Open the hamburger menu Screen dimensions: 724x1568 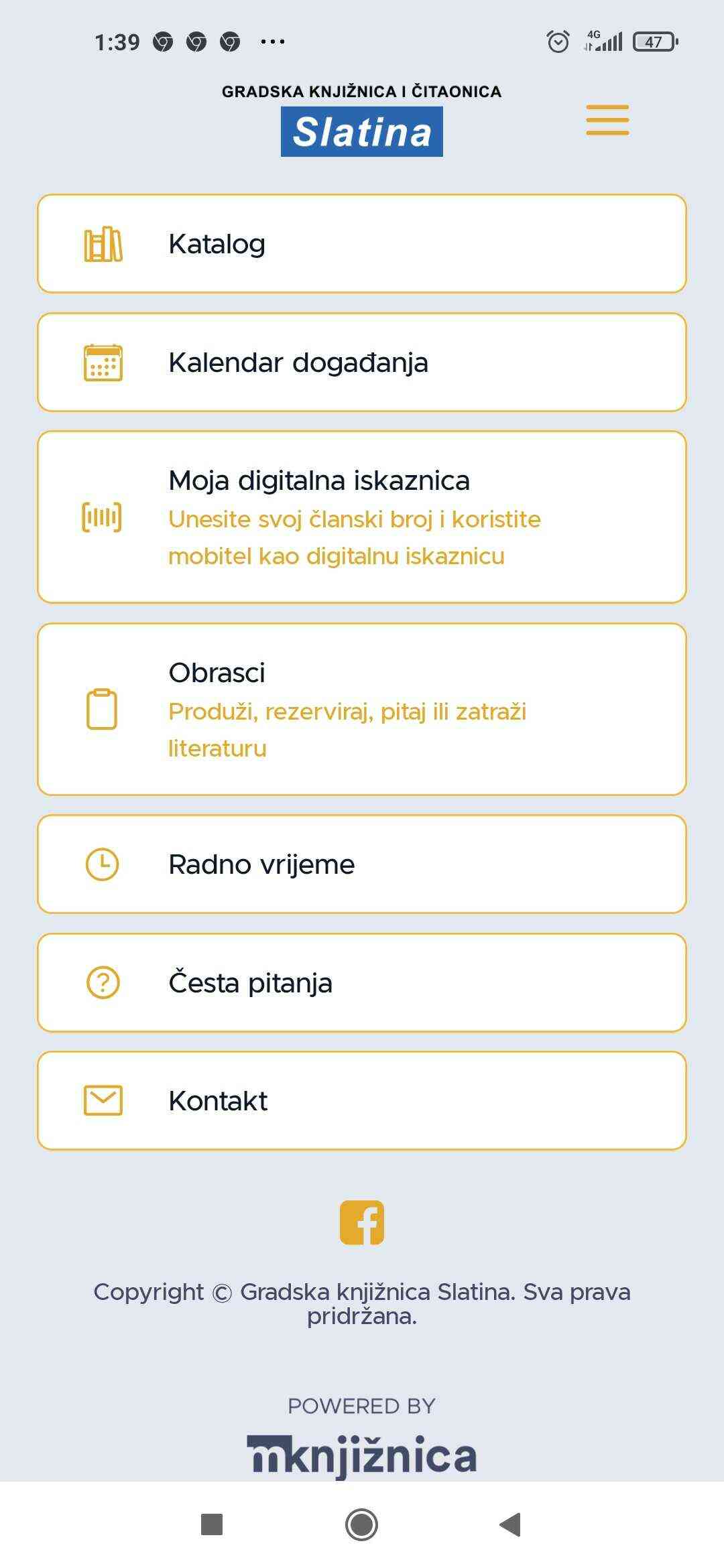coord(607,120)
